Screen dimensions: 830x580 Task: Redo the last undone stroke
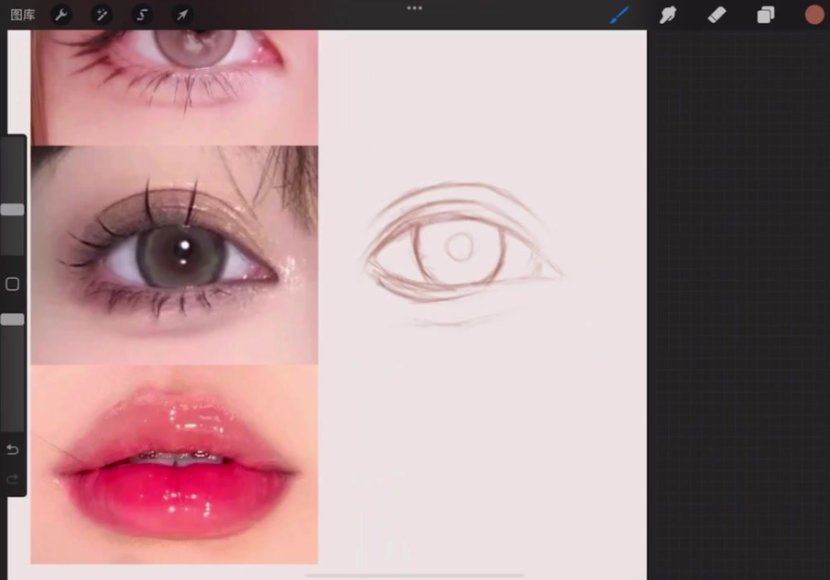[x=12, y=480]
